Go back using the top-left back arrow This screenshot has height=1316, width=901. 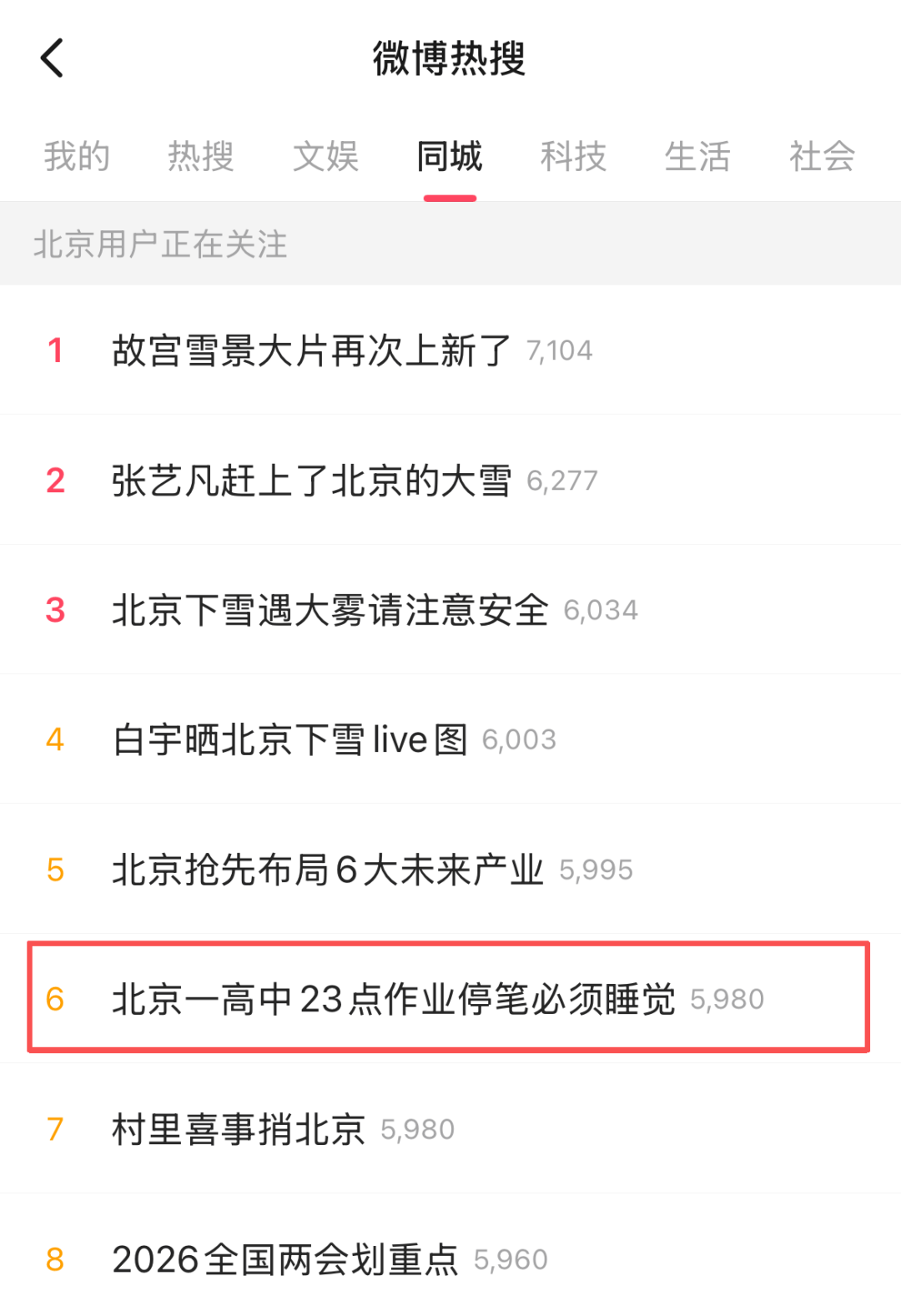pyautogui.click(x=52, y=58)
